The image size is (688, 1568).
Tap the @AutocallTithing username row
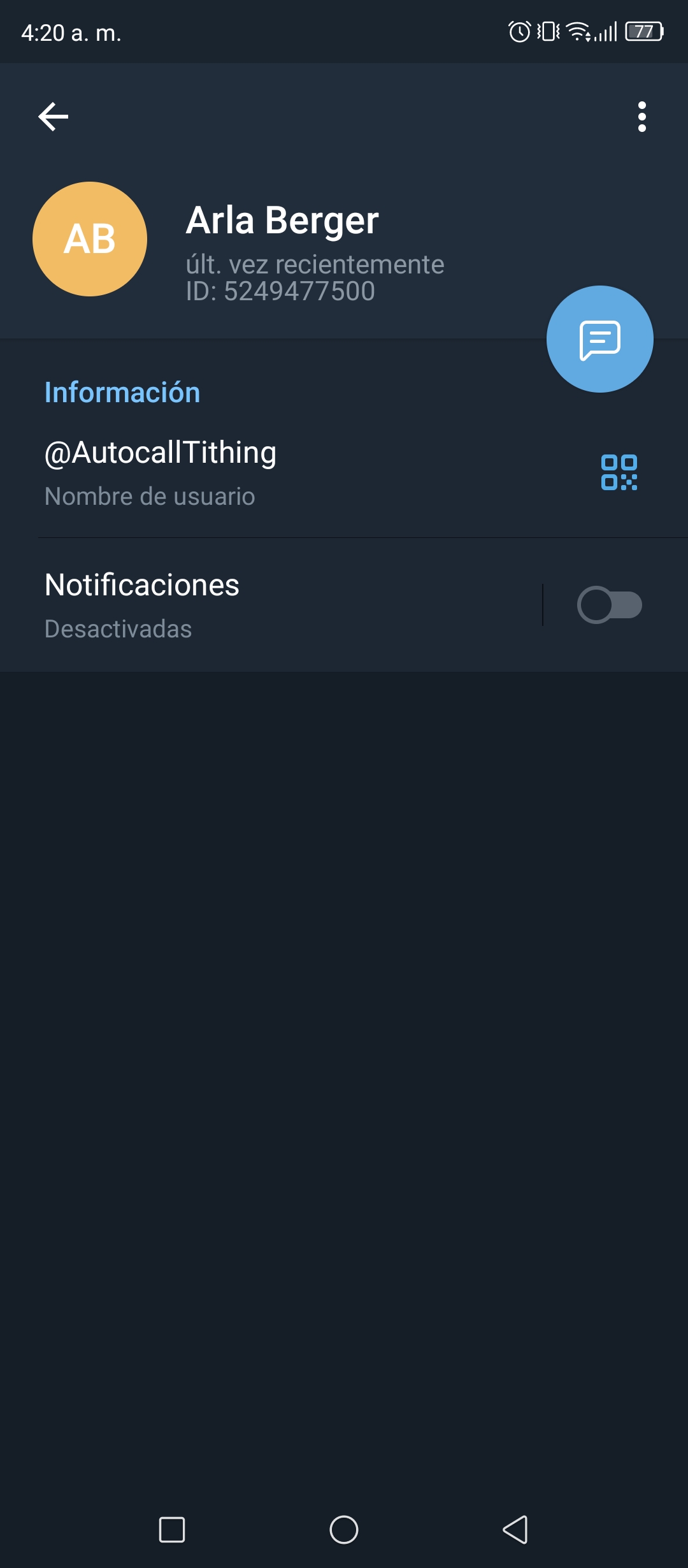click(x=344, y=472)
